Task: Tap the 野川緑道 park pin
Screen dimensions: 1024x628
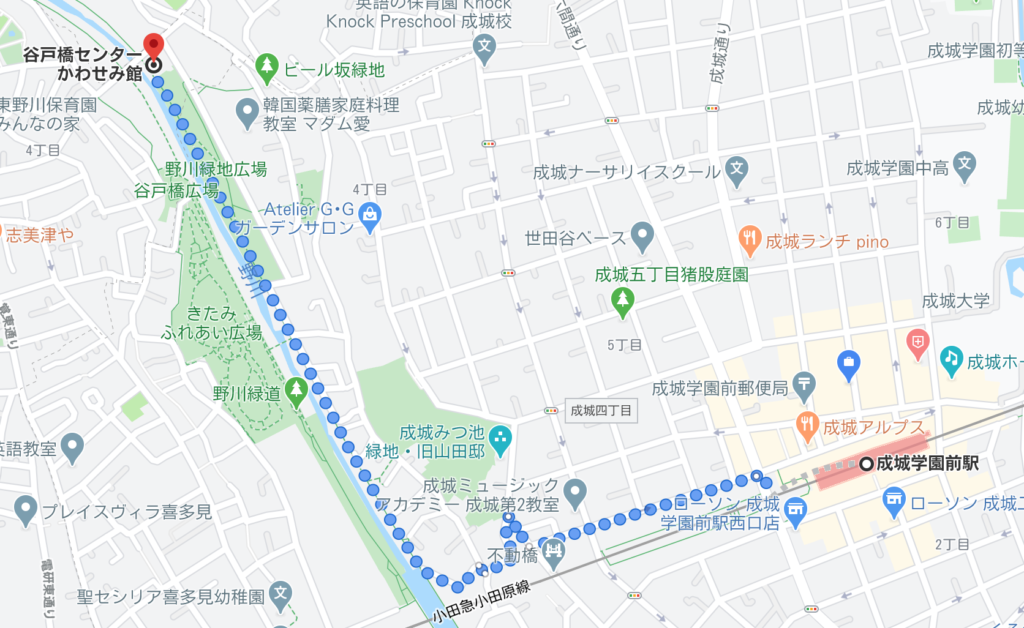Action: click(295, 390)
